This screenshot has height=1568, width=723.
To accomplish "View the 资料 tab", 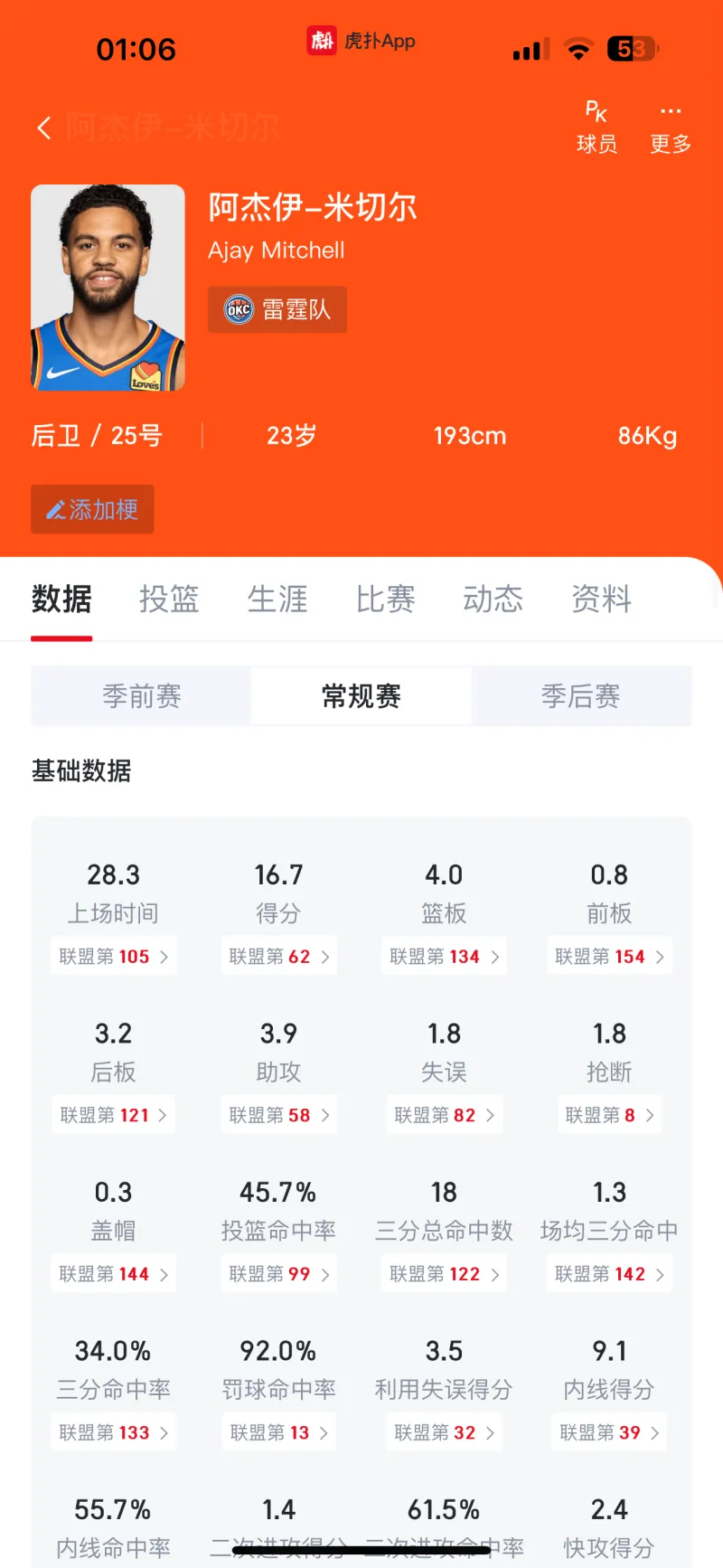I will tap(601, 600).
